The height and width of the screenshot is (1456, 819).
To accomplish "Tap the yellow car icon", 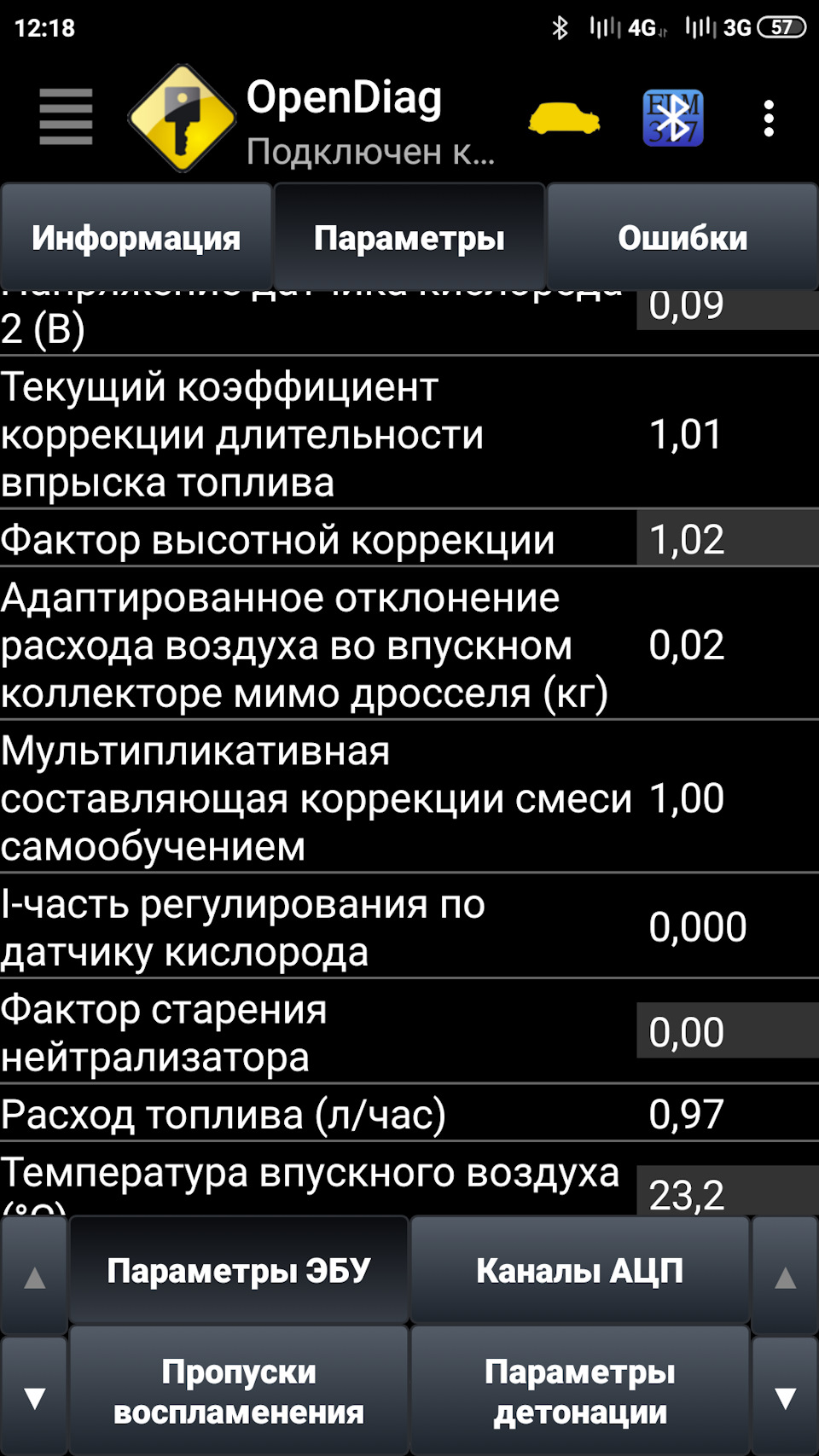I will pyautogui.click(x=564, y=119).
